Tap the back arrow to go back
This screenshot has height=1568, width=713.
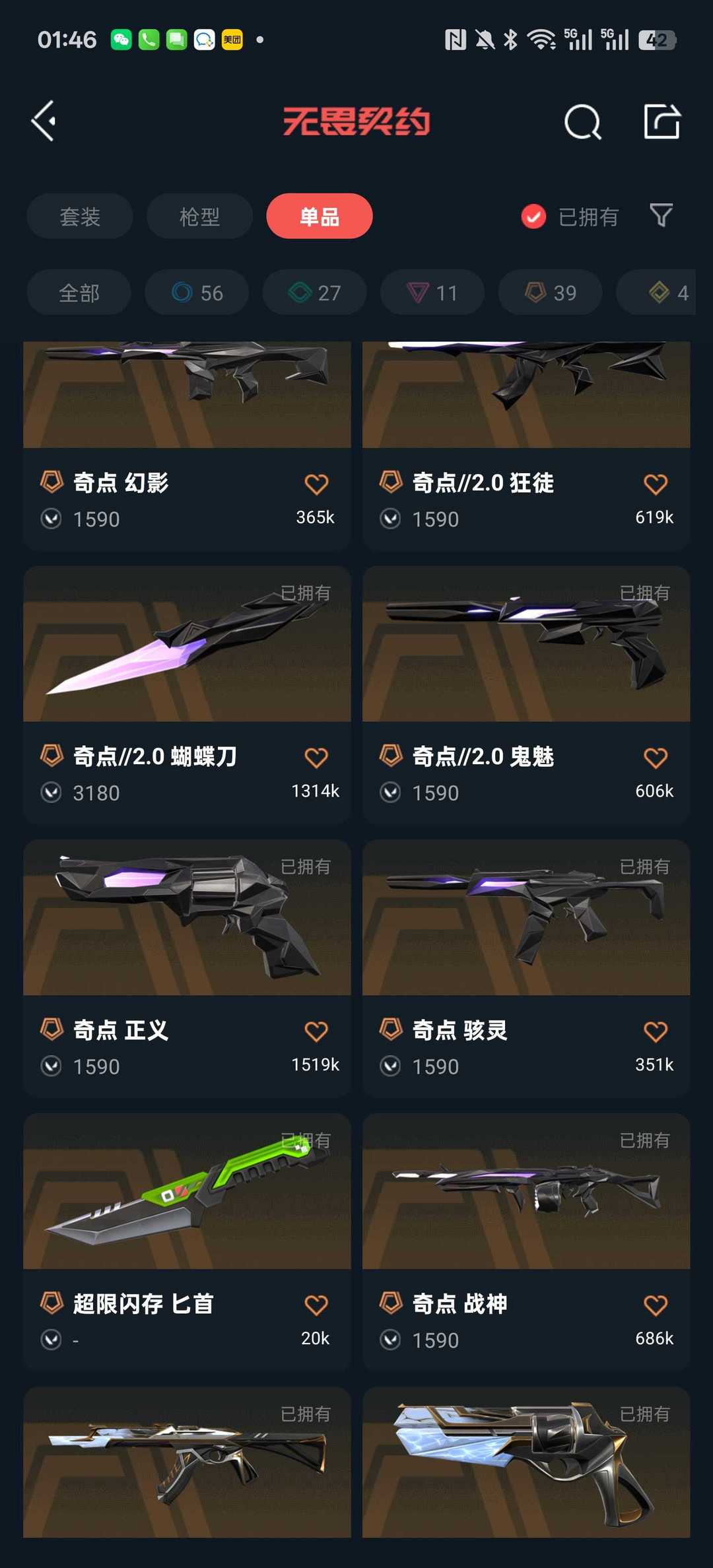pyautogui.click(x=44, y=121)
